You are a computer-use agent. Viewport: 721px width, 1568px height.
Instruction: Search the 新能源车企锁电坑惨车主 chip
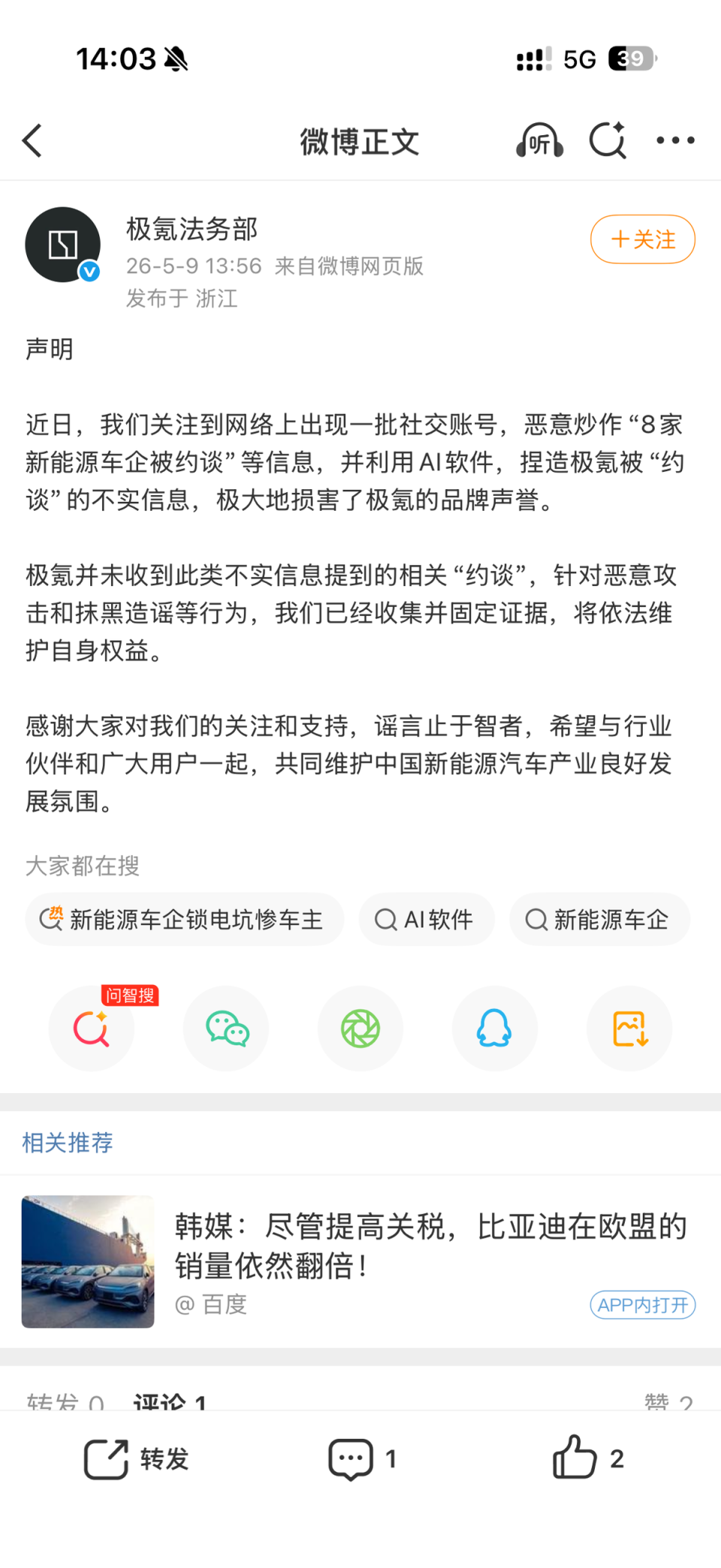(184, 919)
